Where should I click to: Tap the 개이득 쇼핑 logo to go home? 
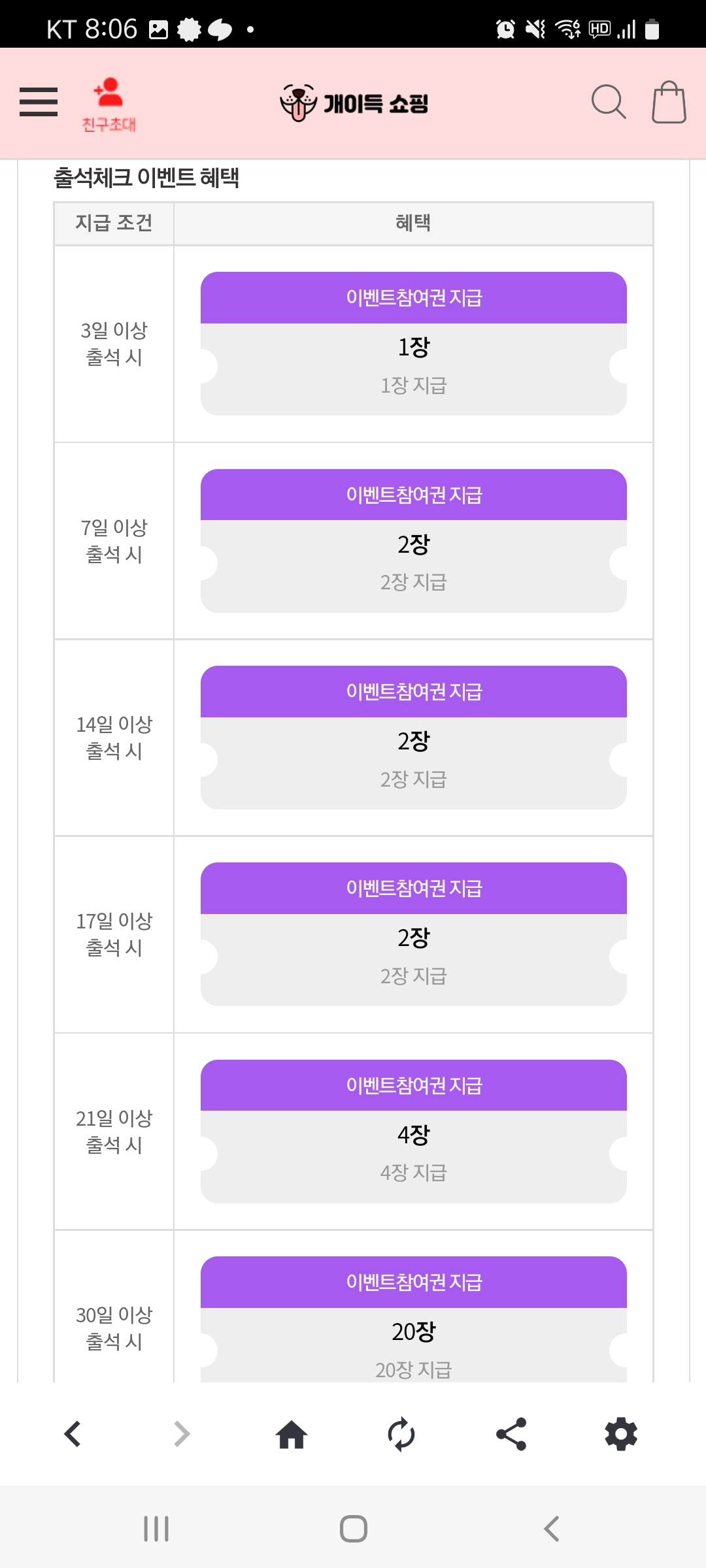point(354,103)
